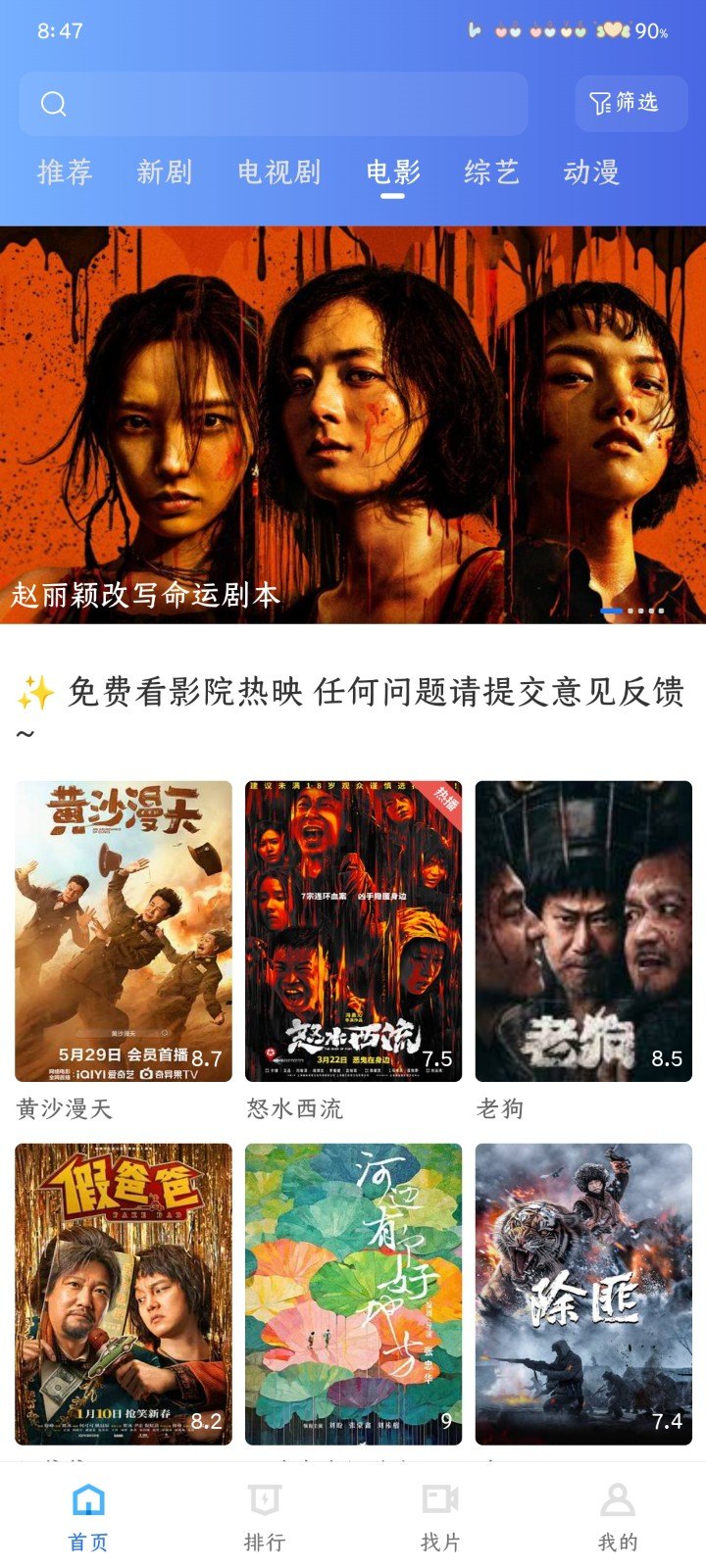Screen dimensions: 706x1568
Task: Select the 电视剧 tab
Action: click(x=279, y=172)
